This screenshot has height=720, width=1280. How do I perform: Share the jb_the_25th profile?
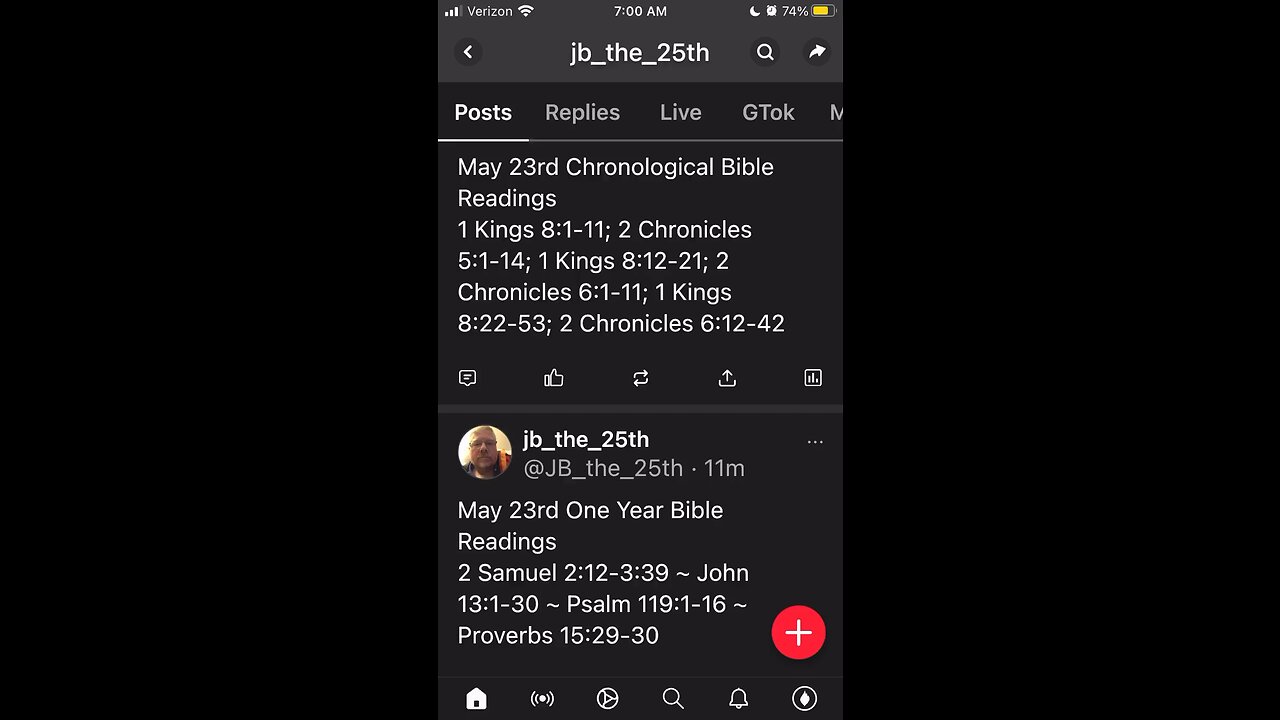817,52
